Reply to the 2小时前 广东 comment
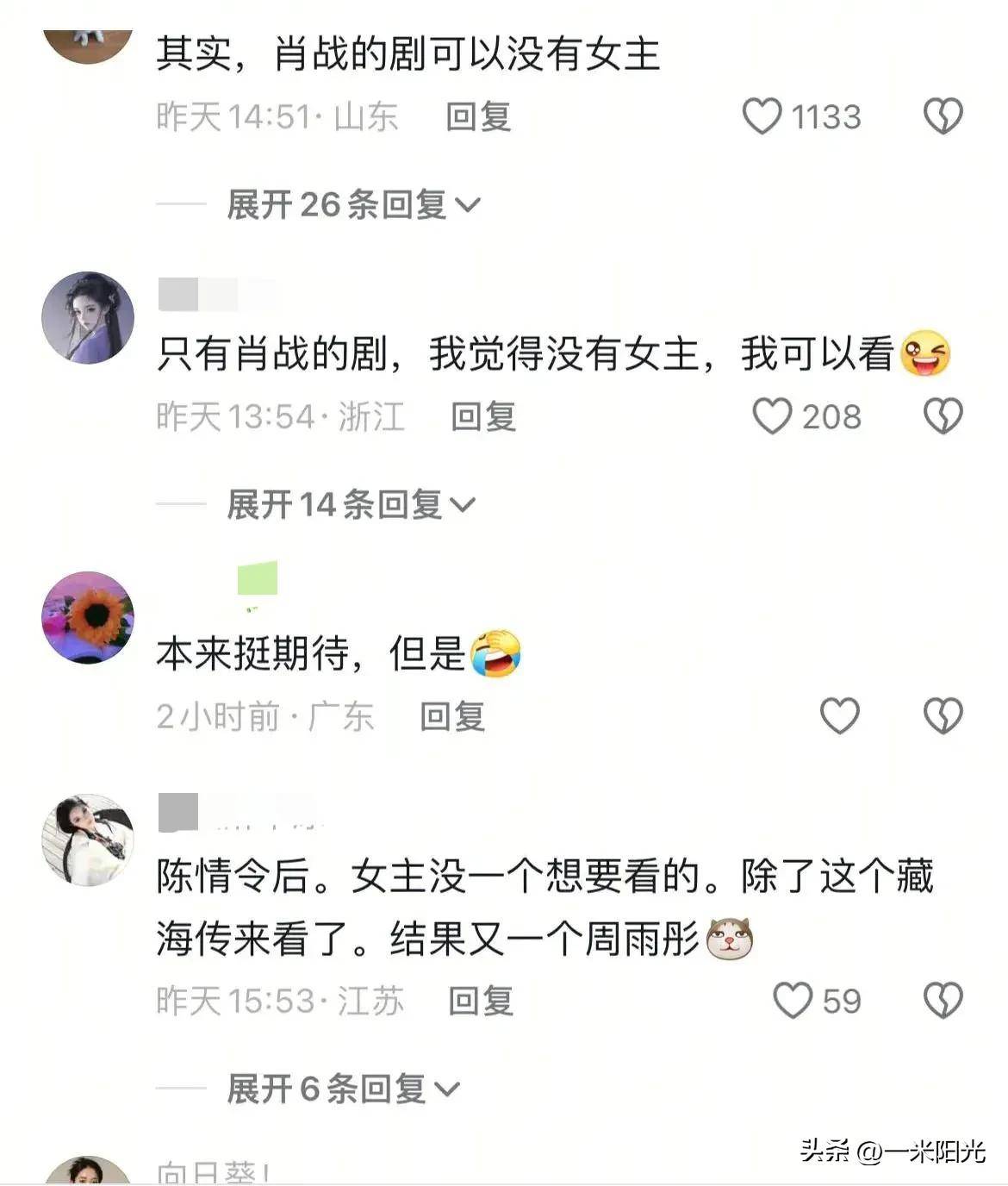The image size is (1008, 1186). (x=452, y=716)
